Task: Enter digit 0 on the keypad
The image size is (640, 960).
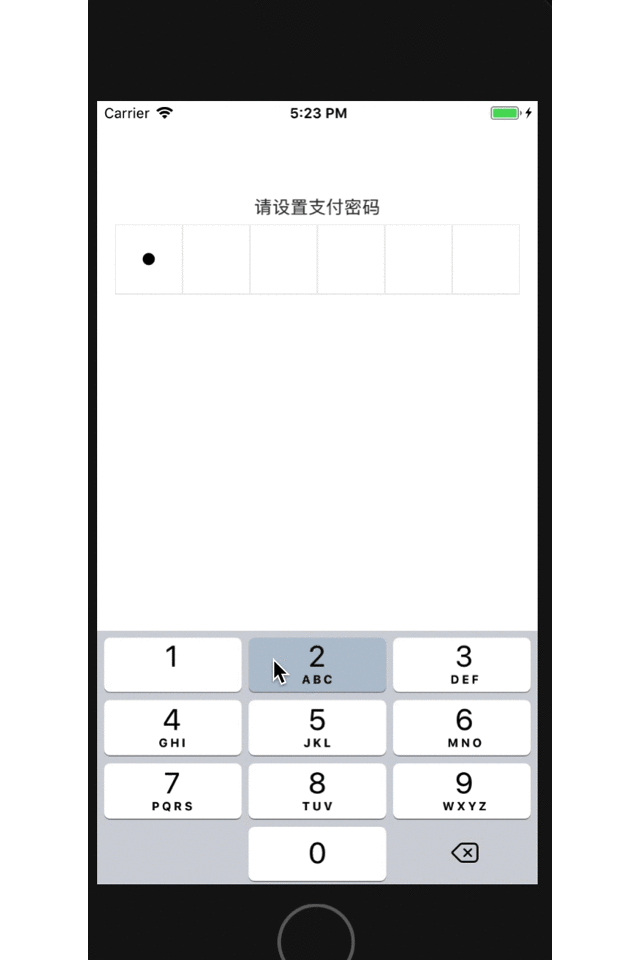Action: click(x=317, y=853)
